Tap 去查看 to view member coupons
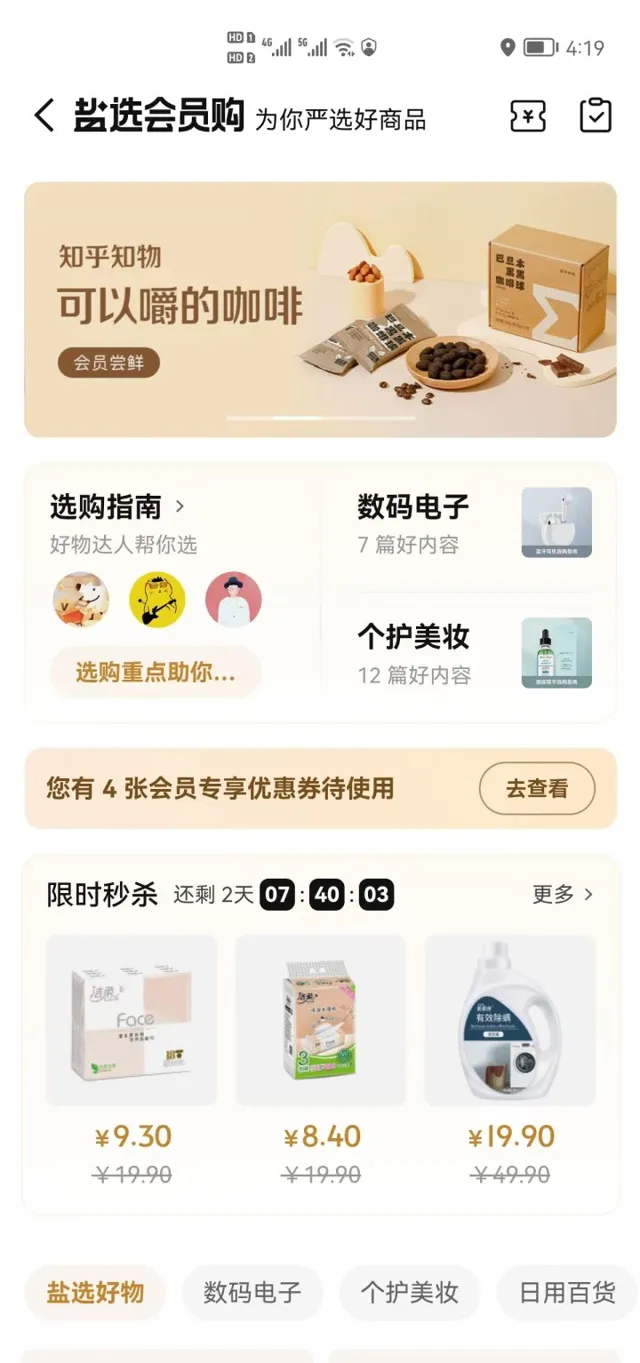The width and height of the screenshot is (640, 1363). [537, 789]
